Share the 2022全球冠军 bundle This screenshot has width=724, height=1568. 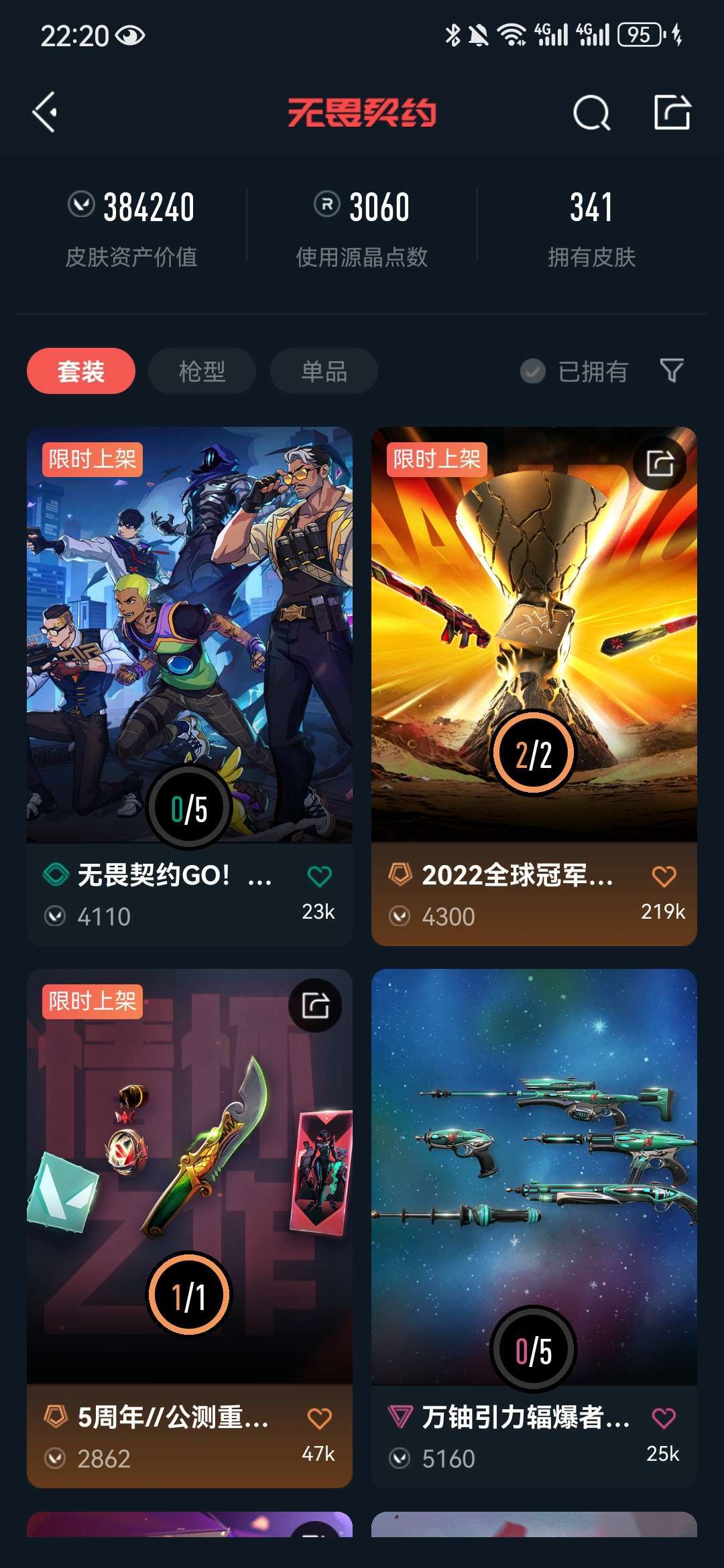click(x=660, y=464)
